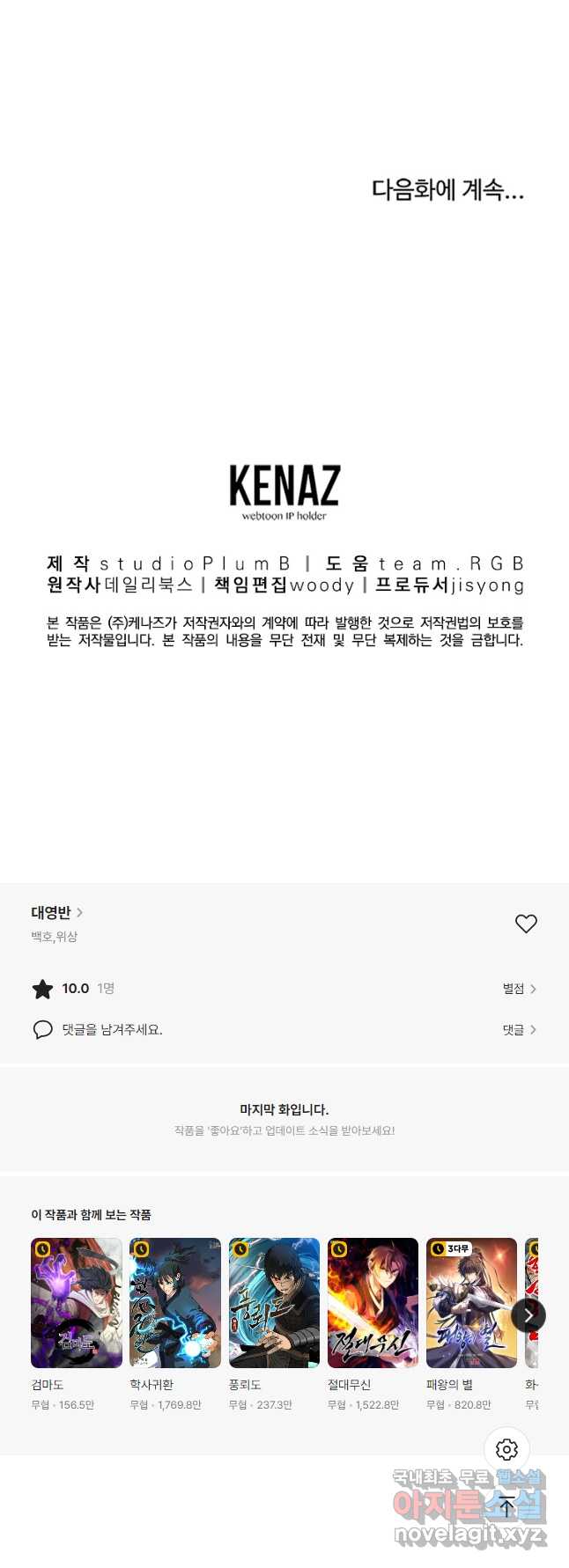Open the 대영반 series page
Image resolution: width=569 pixels, height=1568 pixels.
(56, 913)
